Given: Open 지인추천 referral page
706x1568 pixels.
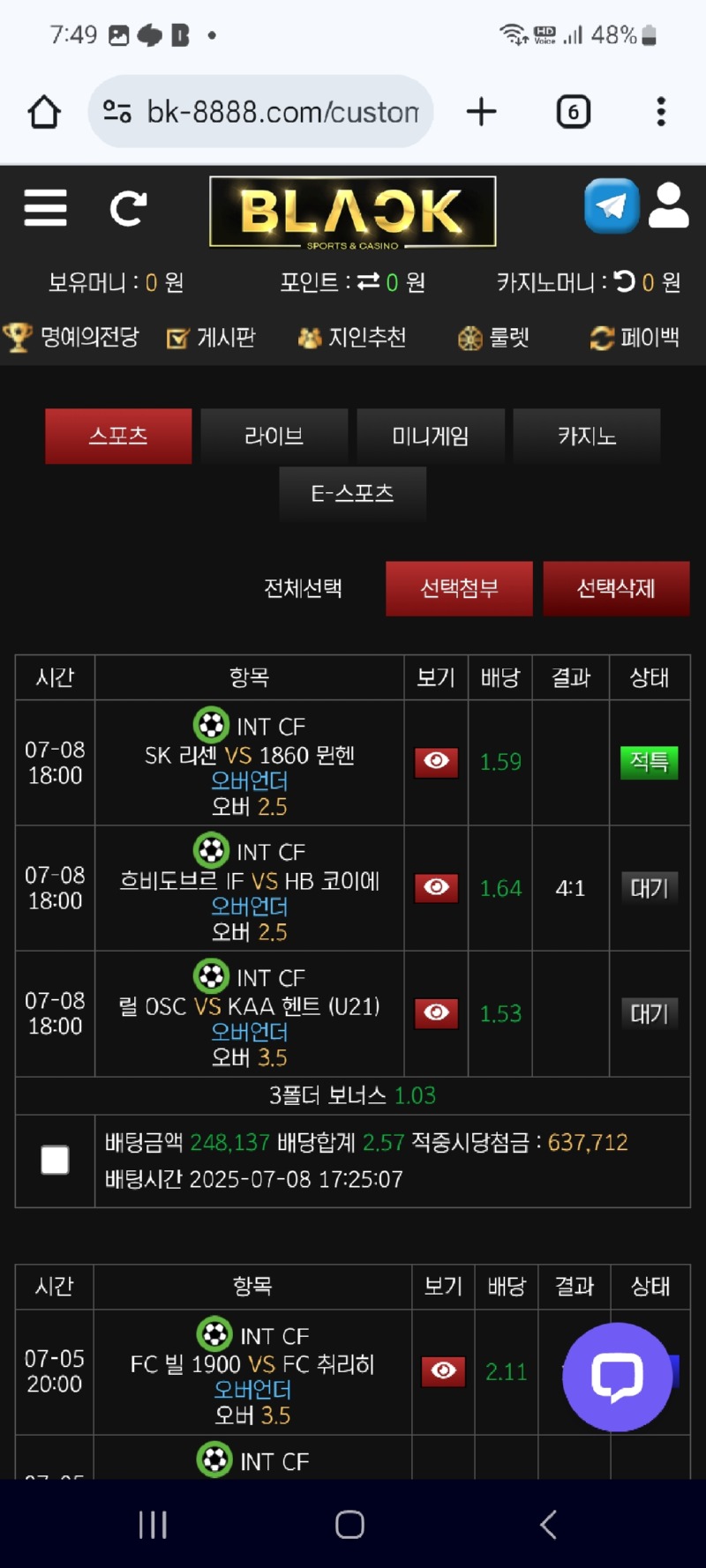Looking at the screenshot, I should pyautogui.click(x=353, y=337).
